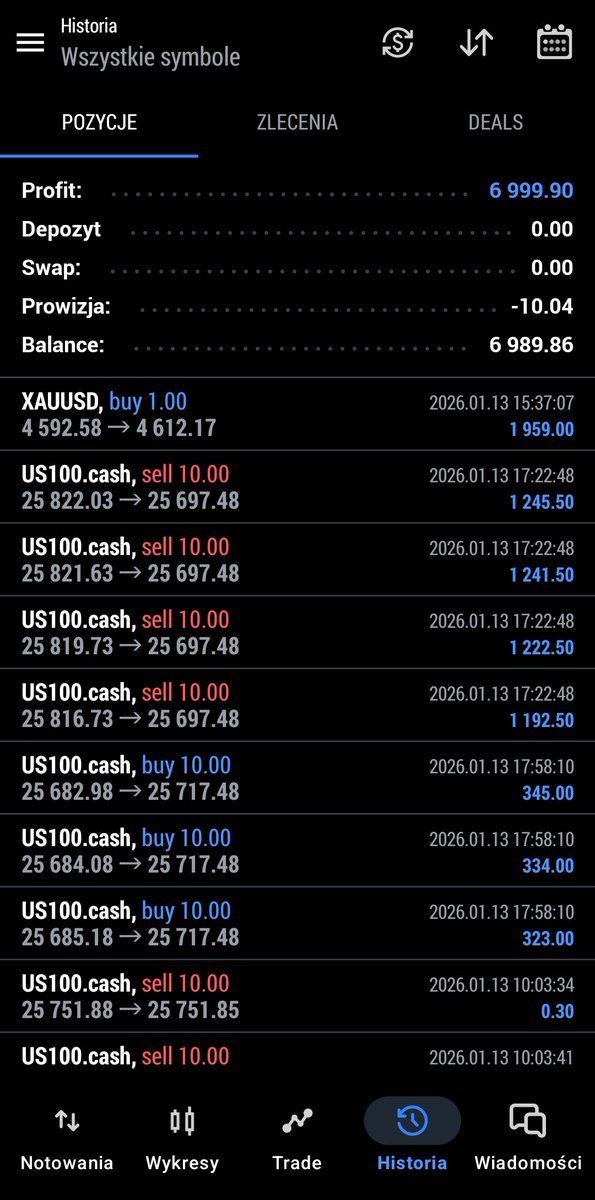Open the hamburger drawer menu

30,43
